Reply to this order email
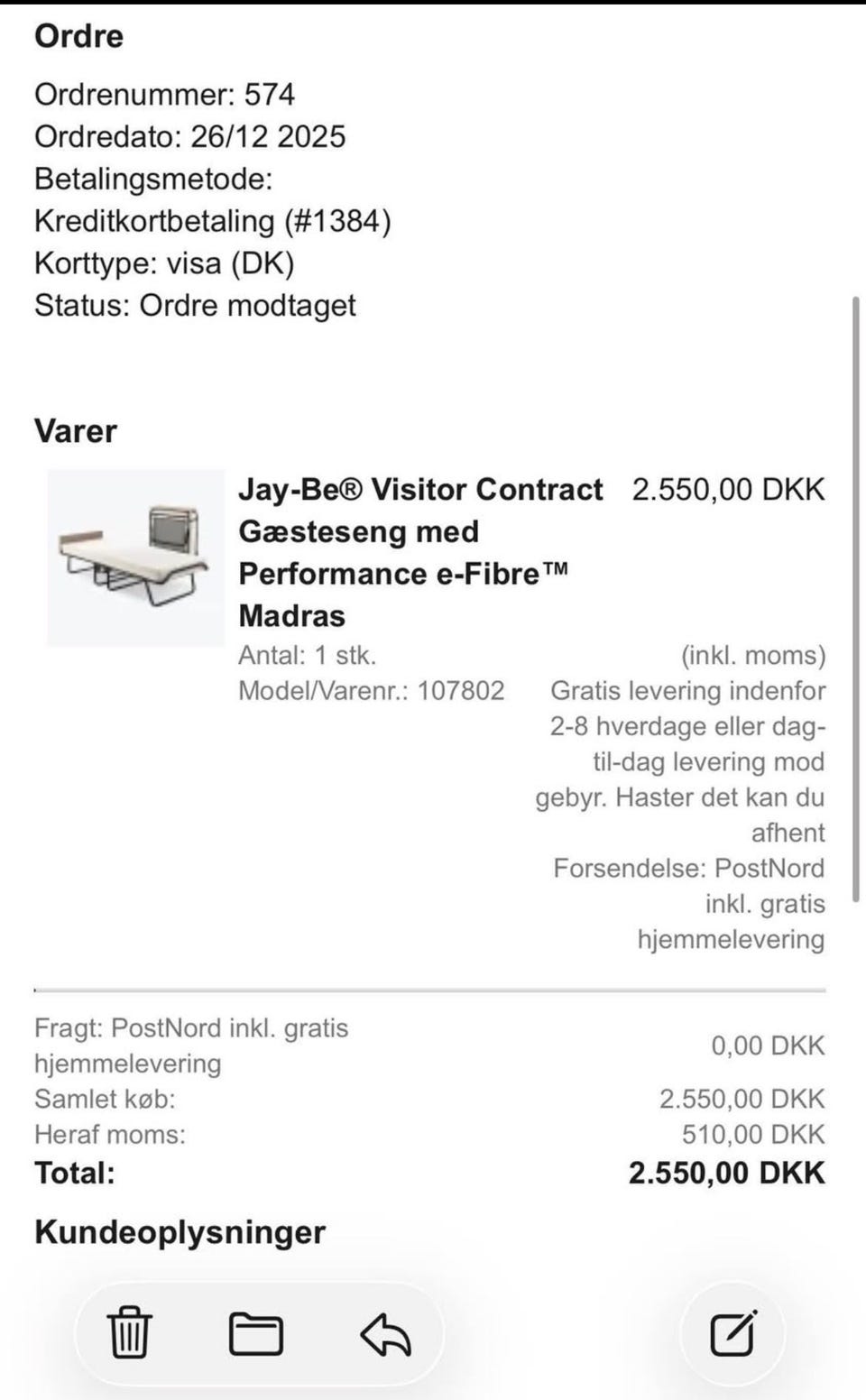 coord(386,1335)
